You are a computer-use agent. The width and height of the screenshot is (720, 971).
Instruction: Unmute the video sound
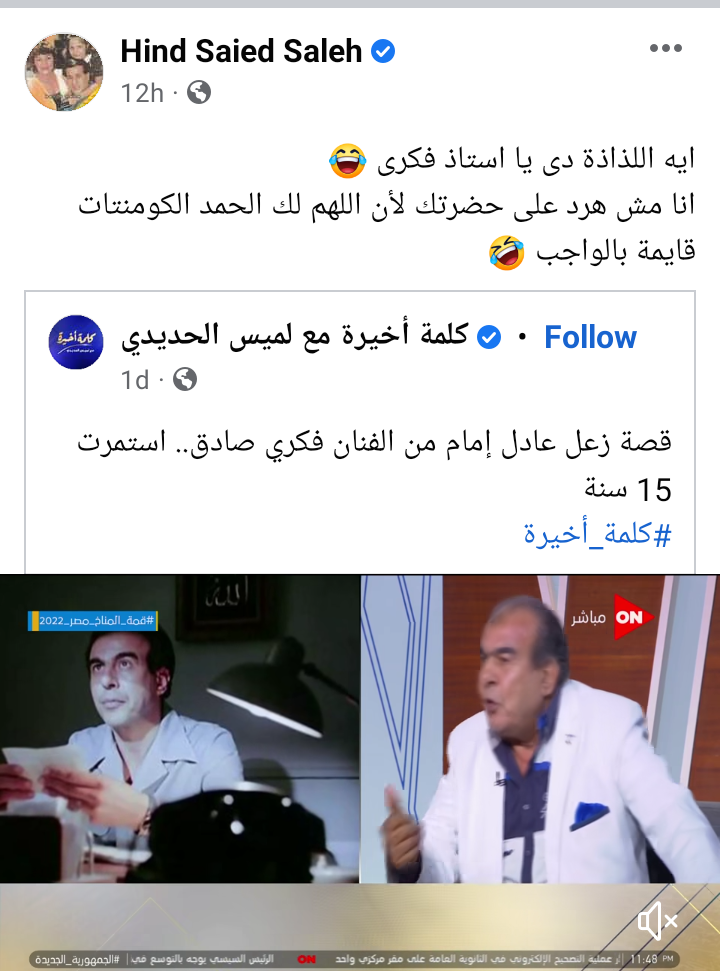657,920
